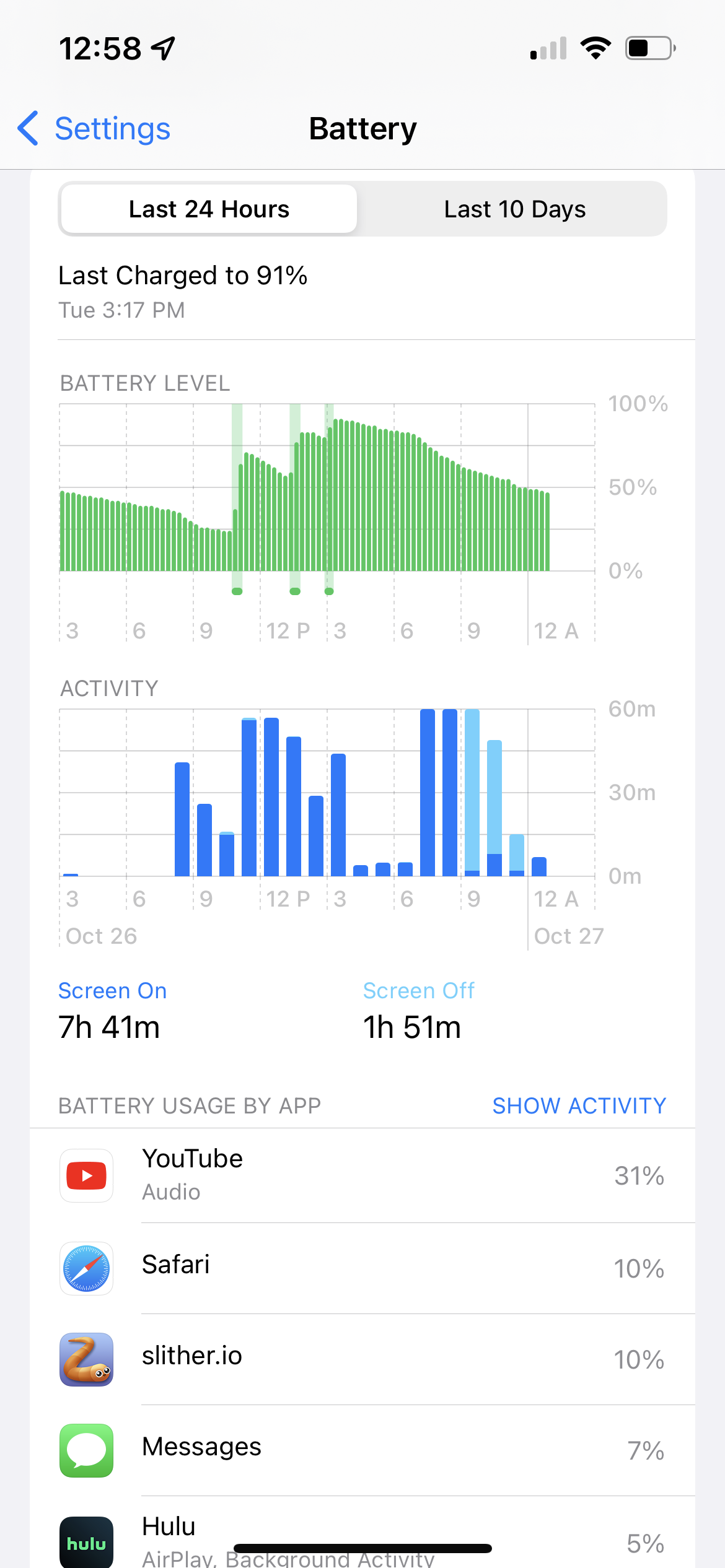Image resolution: width=725 pixels, height=1568 pixels.
Task: Tap the slither.io usage row
Action: (362, 1359)
